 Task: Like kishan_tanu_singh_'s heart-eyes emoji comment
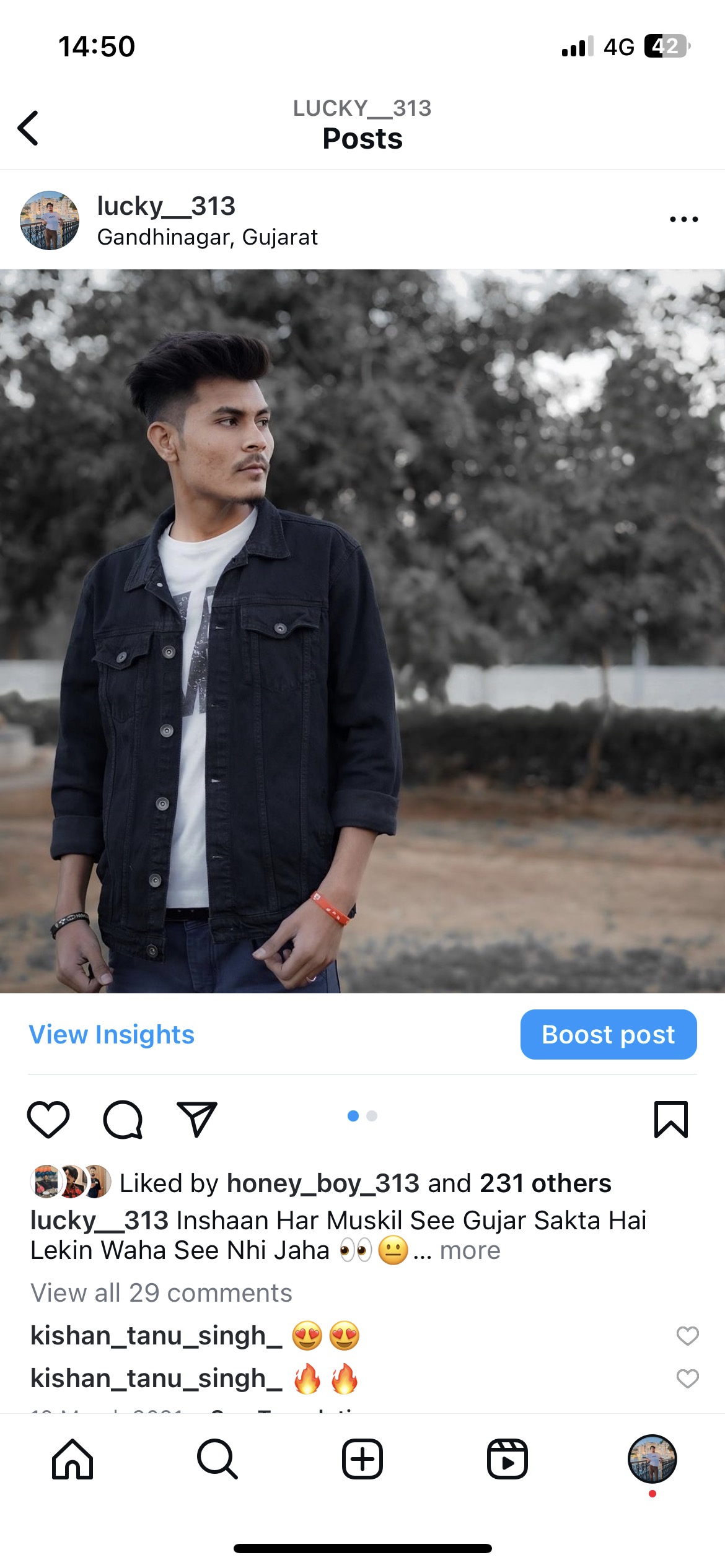click(x=687, y=1336)
